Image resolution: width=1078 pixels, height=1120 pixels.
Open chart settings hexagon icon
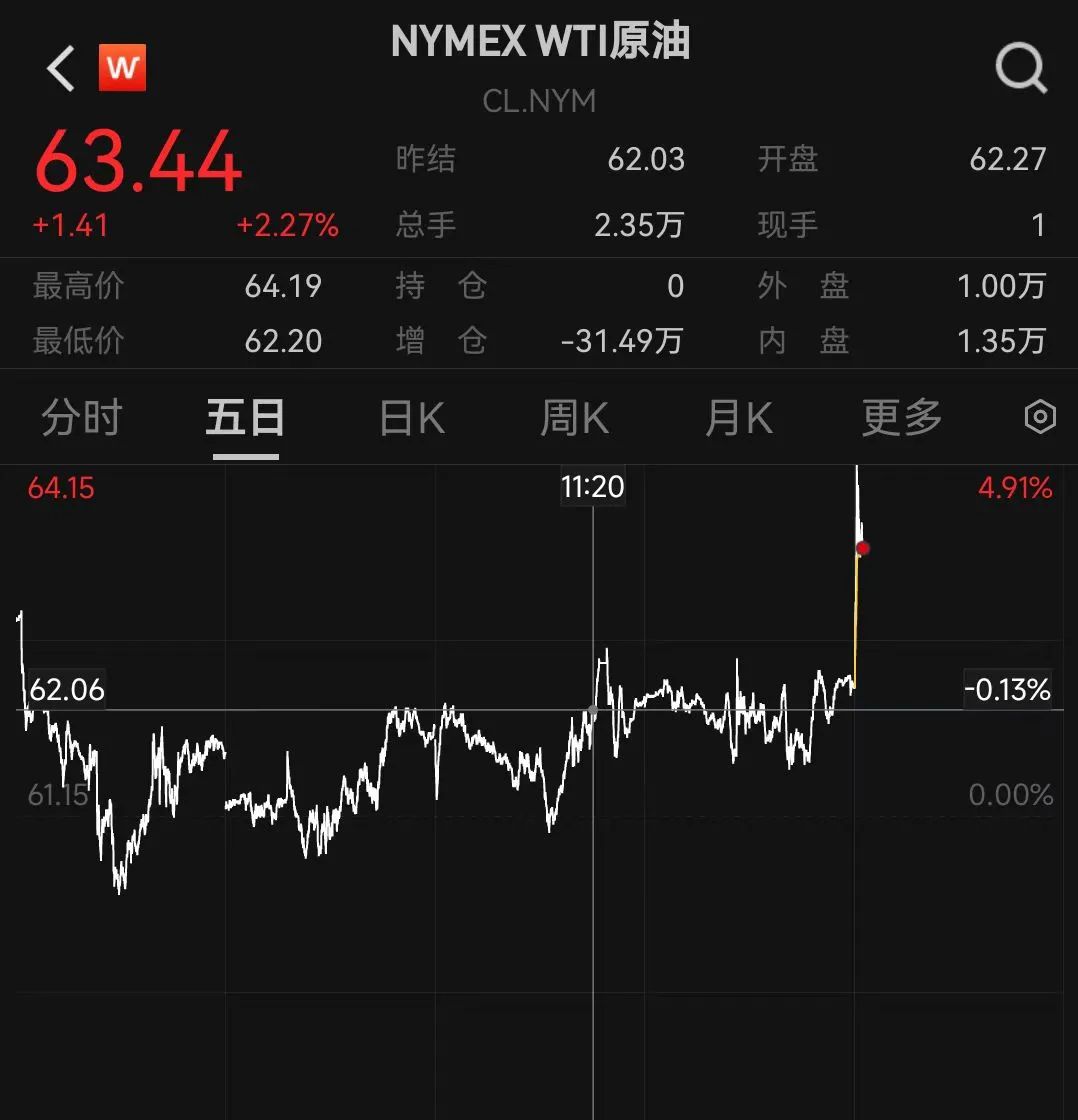(1040, 417)
